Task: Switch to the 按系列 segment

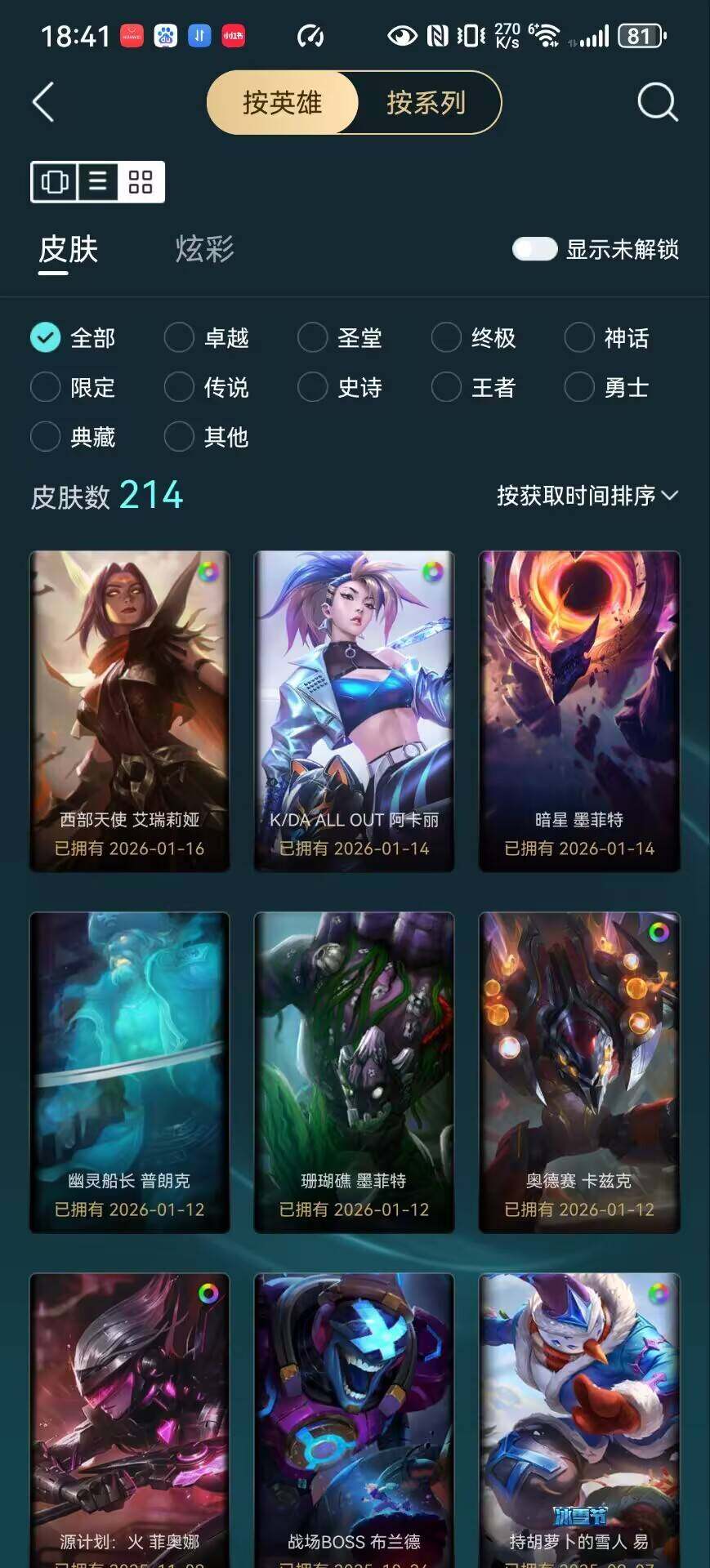Action: [x=426, y=103]
